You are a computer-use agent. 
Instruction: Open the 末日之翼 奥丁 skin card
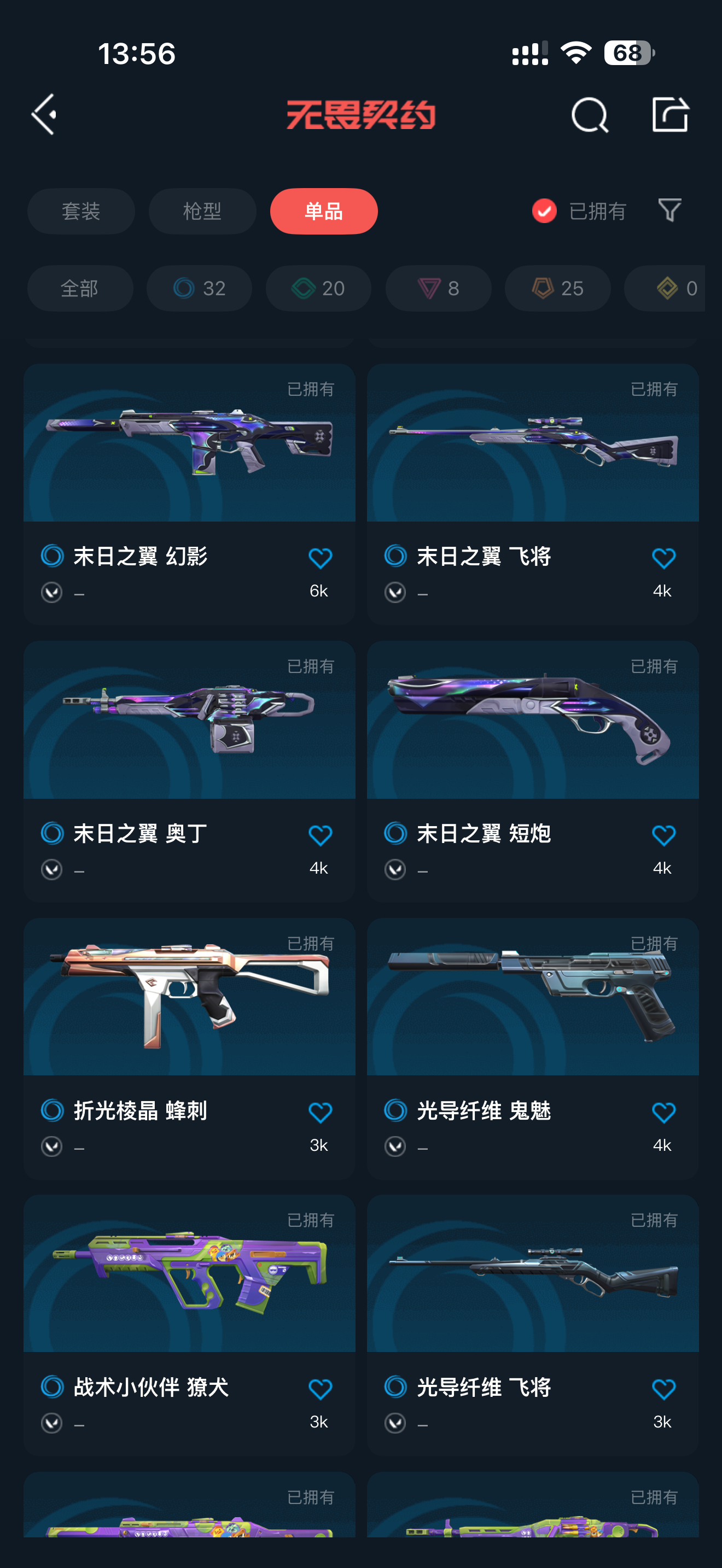tap(189, 771)
